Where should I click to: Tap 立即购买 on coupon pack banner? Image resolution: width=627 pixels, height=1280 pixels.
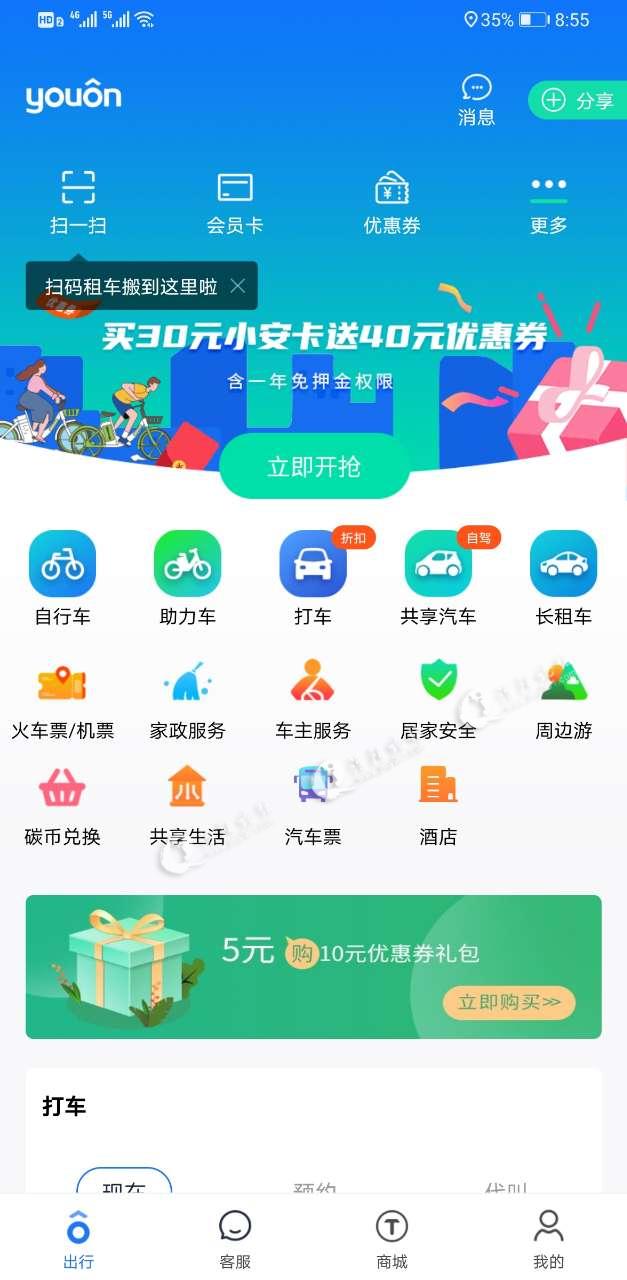[x=509, y=1002]
